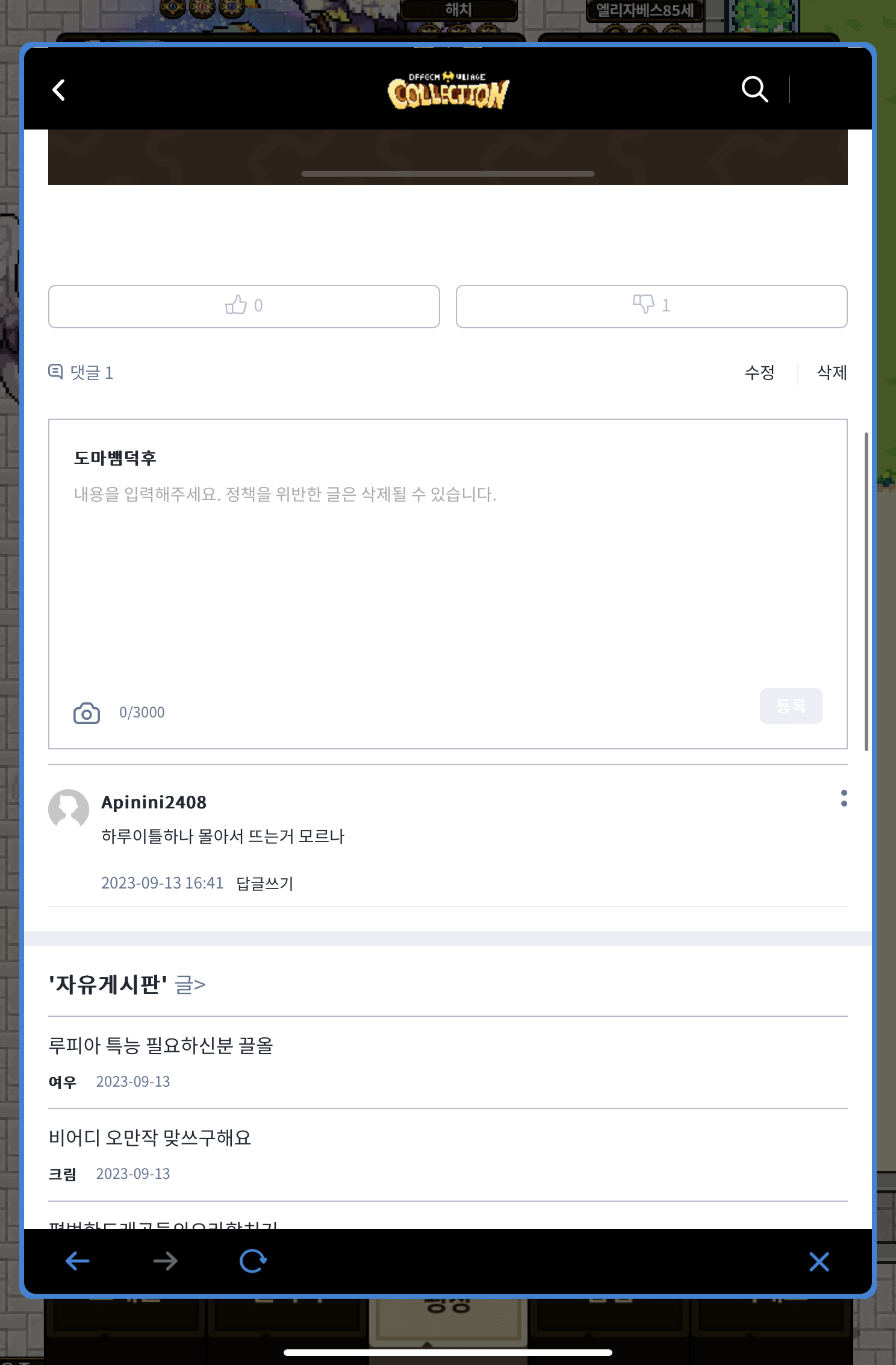Viewport: 896px width, 1365px height.
Task: Open the search magnifier icon
Action: click(x=754, y=90)
